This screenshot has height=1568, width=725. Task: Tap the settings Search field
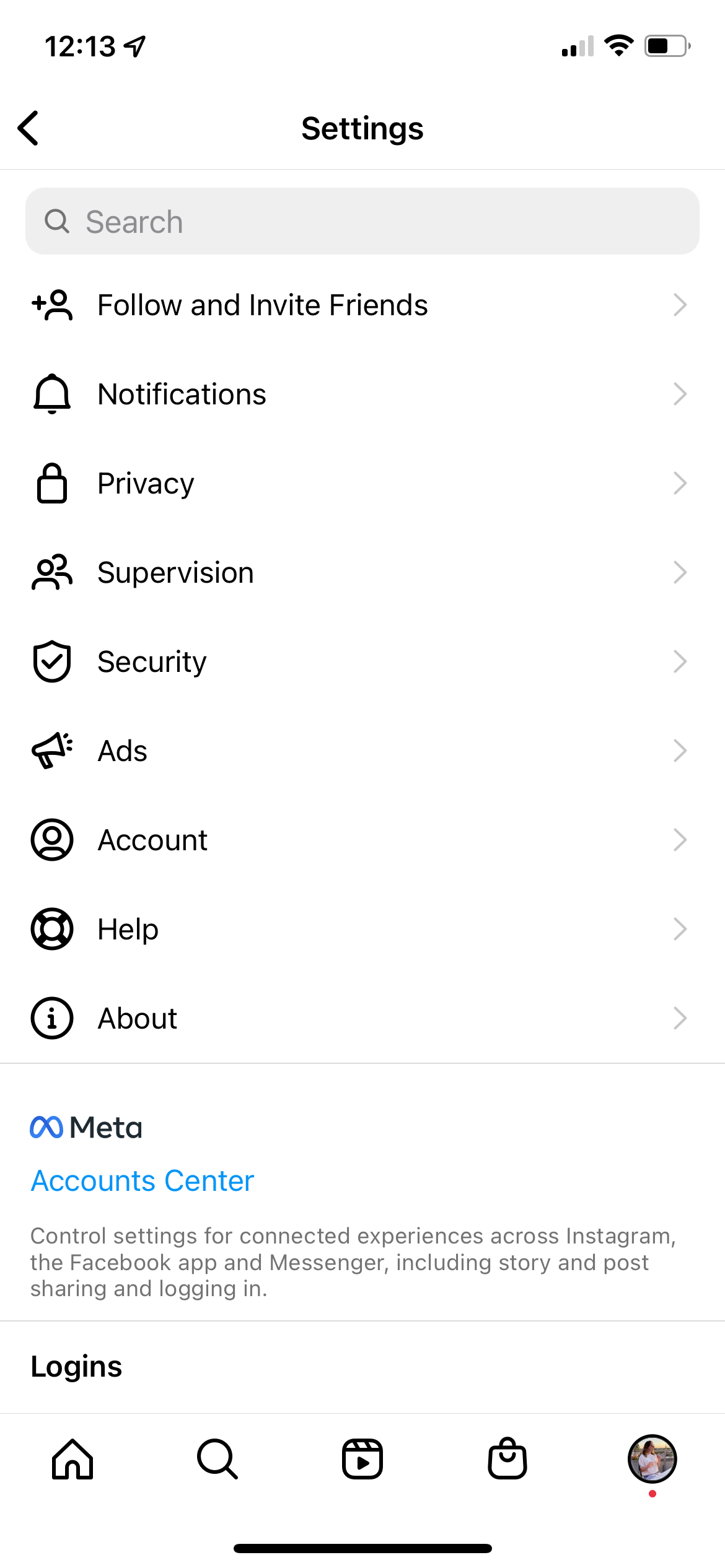(362, 221)
